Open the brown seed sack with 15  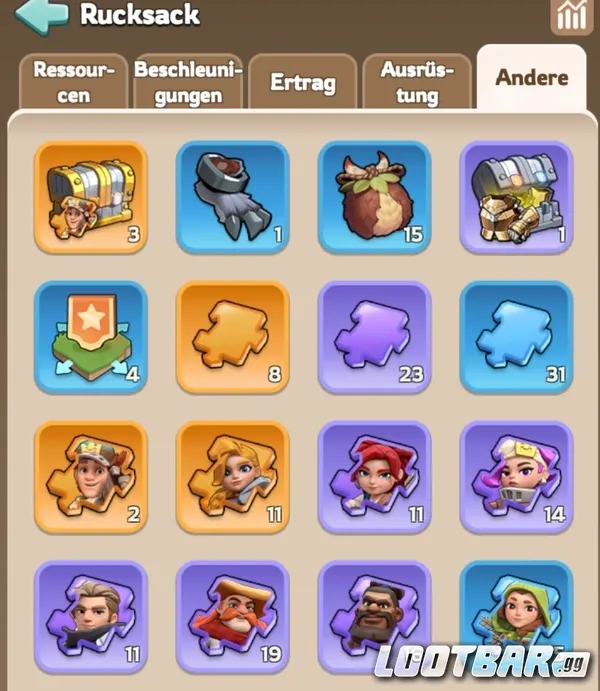coord(375,196)
